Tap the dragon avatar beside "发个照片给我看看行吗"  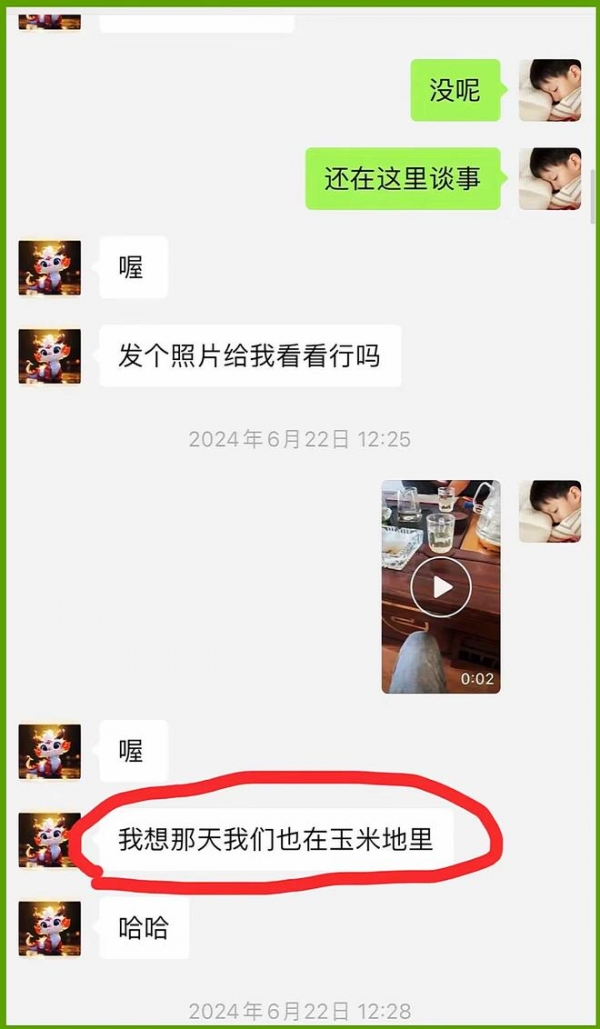(x=50, y=356)
